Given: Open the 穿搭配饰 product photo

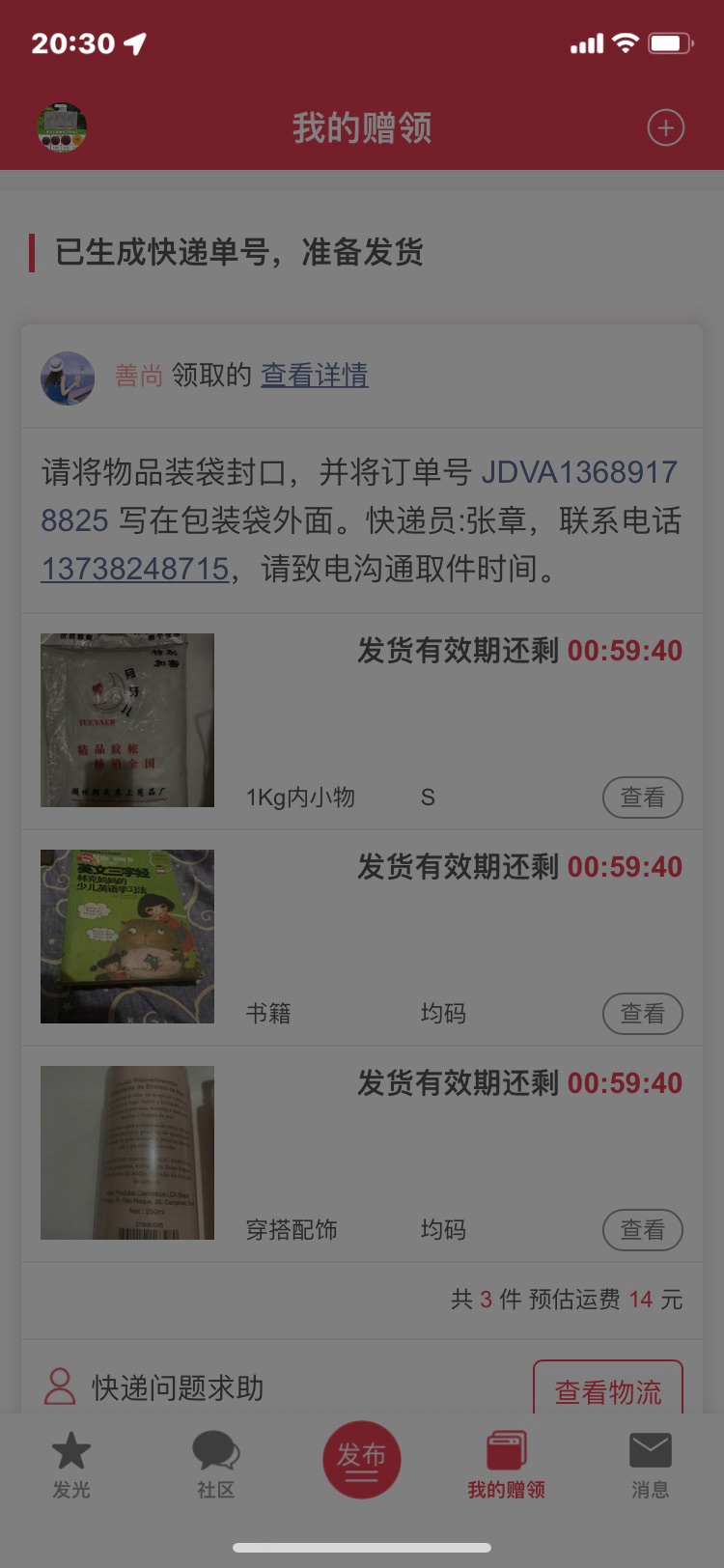Looking at the screenshot, I should (127, 1153).
